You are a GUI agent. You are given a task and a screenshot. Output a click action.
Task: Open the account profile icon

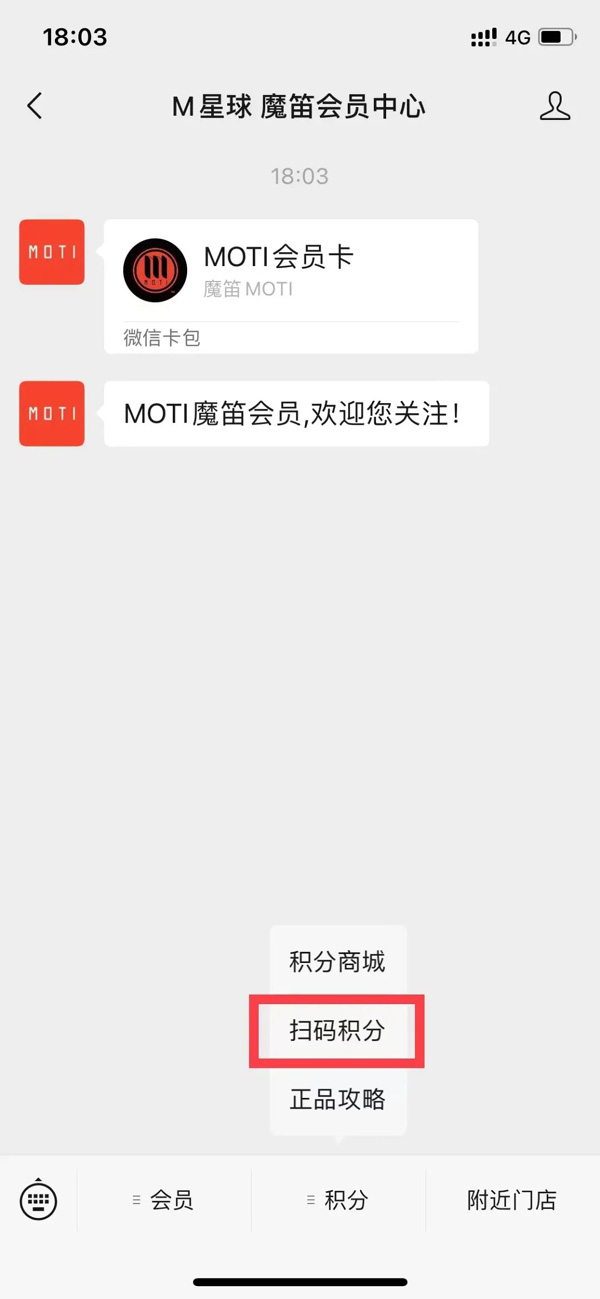[554, 106]
